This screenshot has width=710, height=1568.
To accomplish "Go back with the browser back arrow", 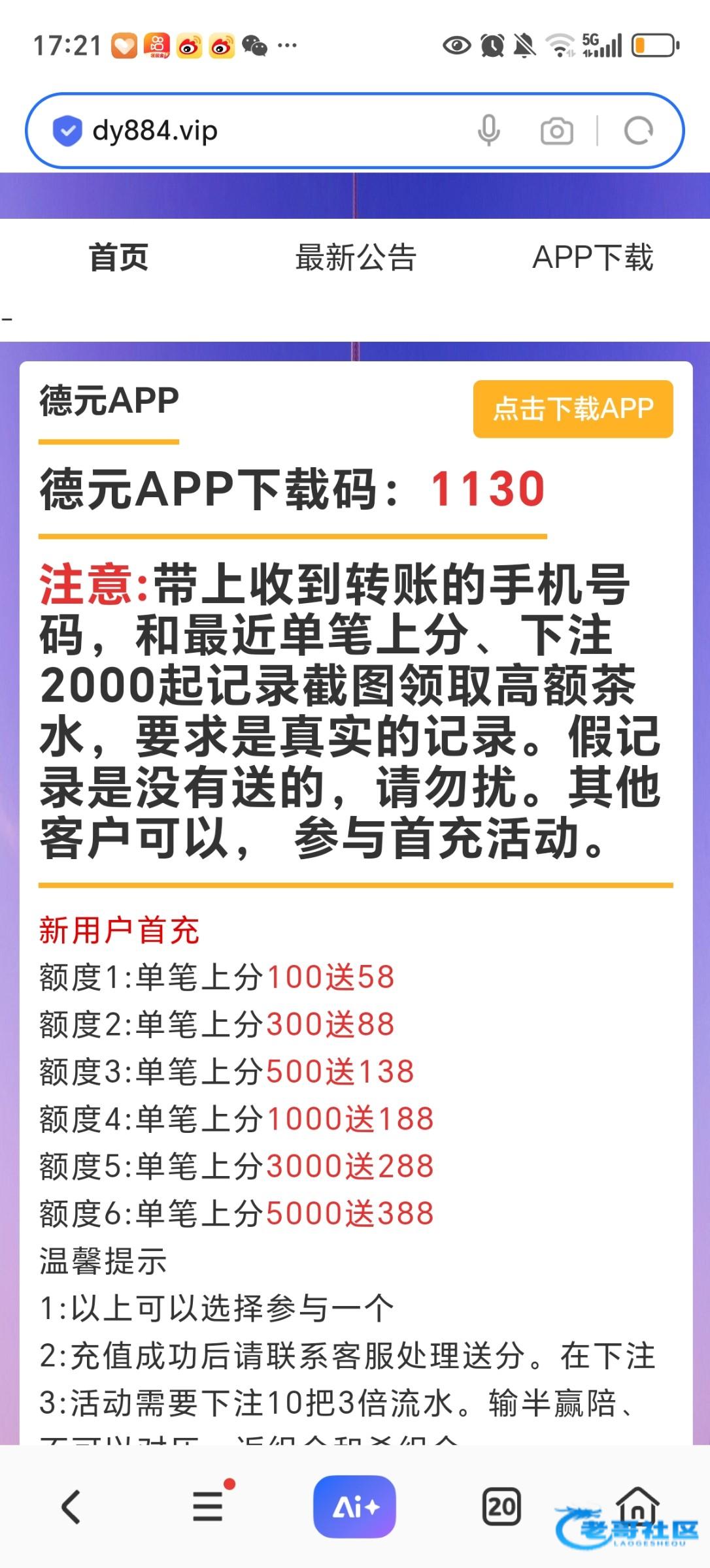I will 71,1507.
